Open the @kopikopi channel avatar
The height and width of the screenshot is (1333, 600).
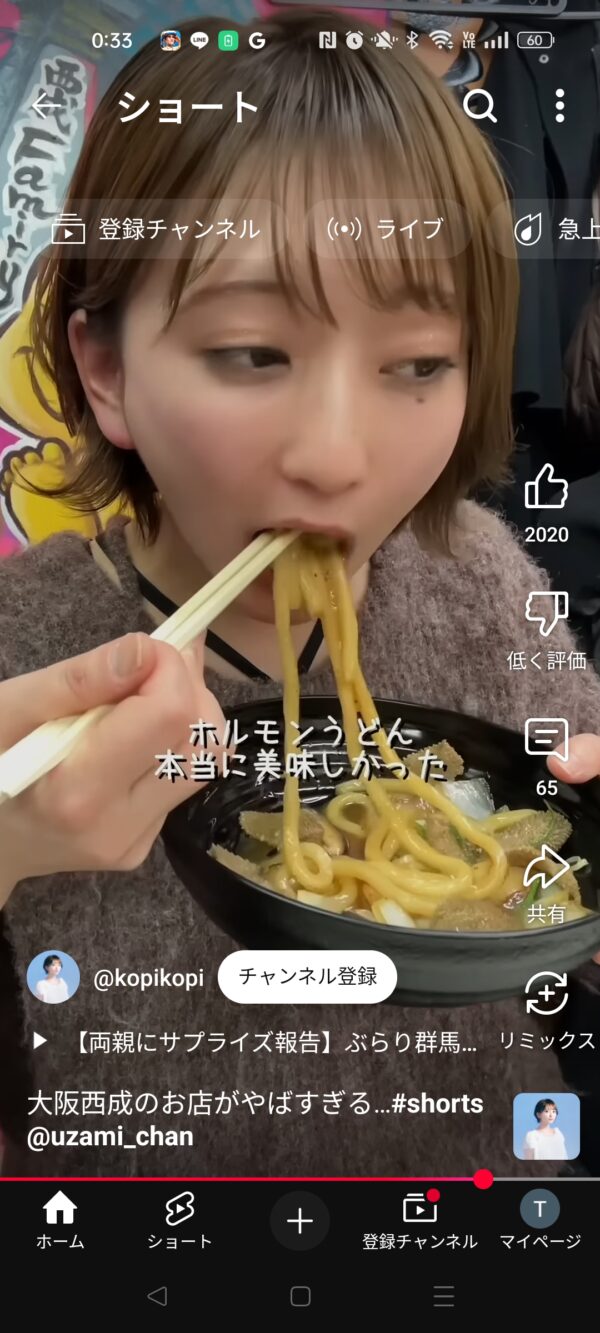53,977
